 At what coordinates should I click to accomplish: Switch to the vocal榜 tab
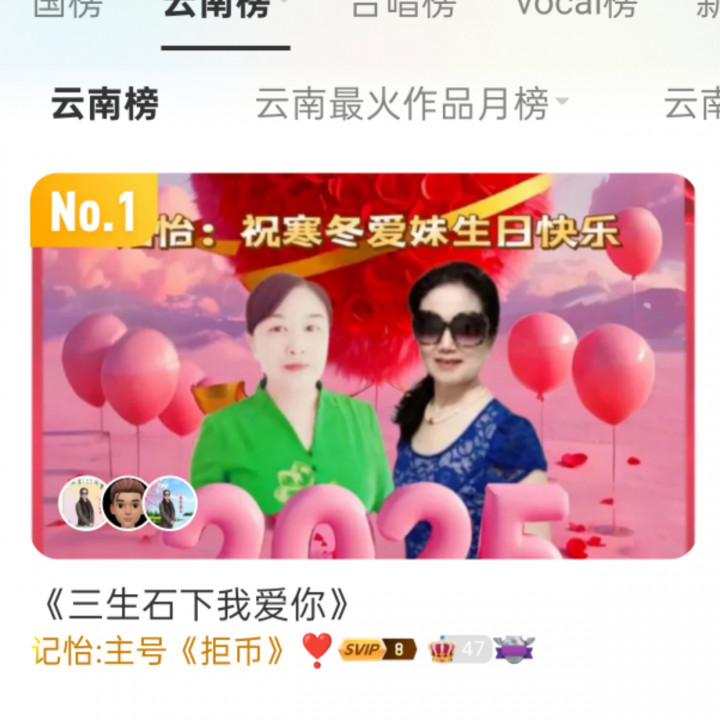(x=575, y=8)
